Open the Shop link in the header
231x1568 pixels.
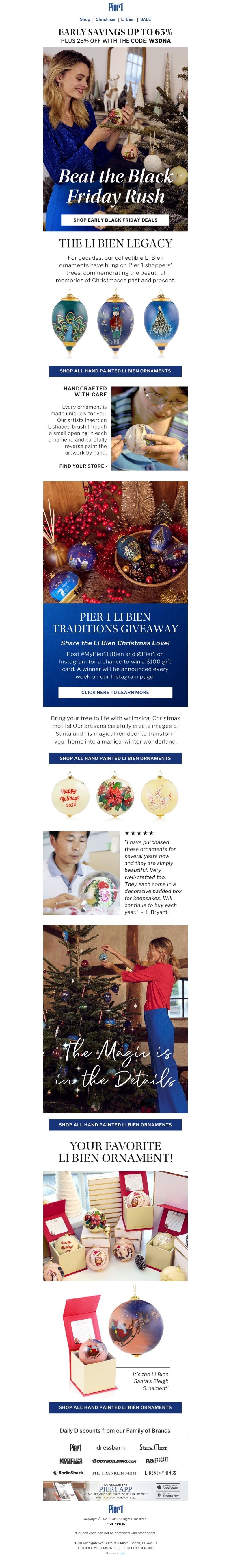85,19
